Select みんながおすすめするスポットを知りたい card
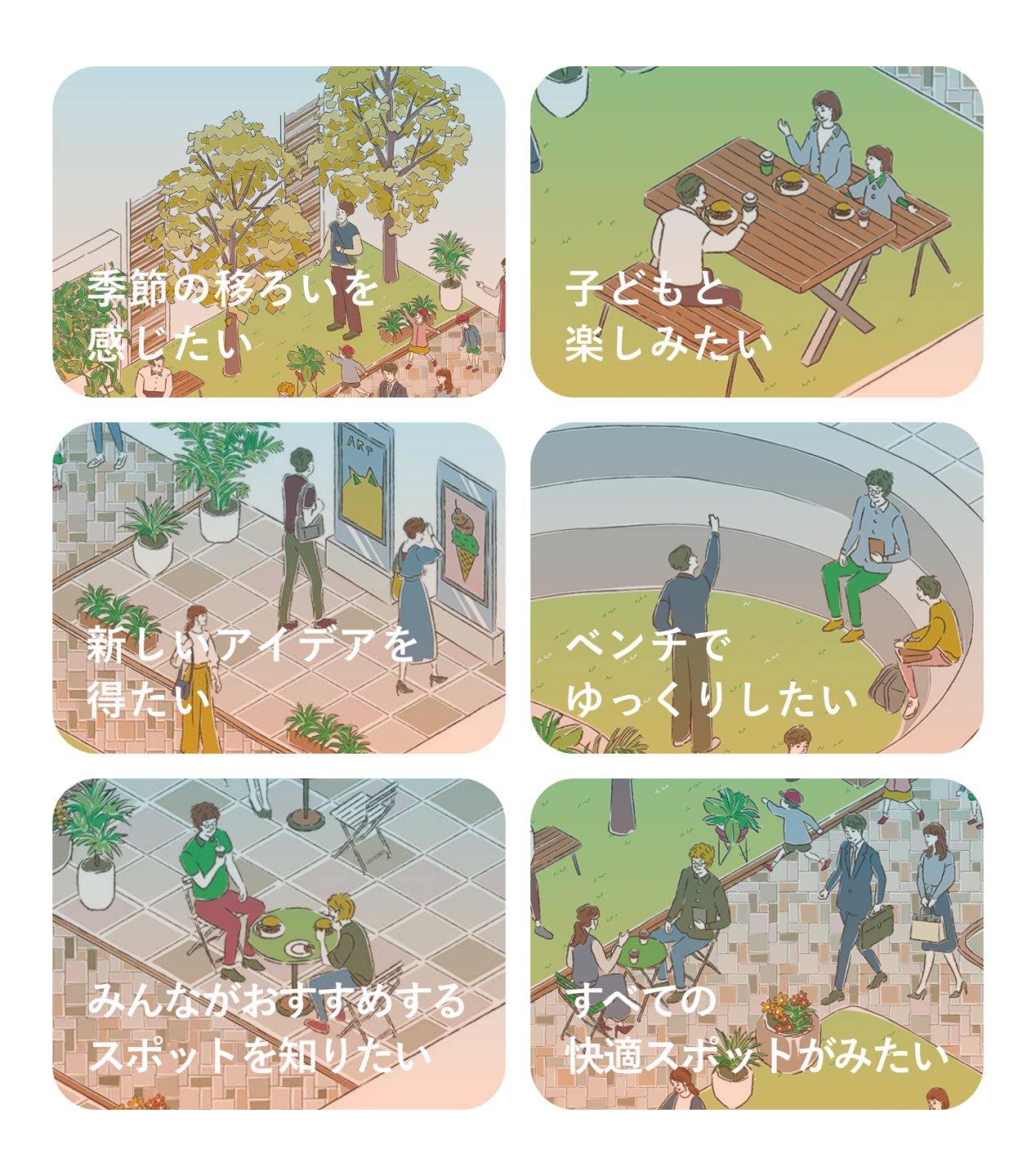 (x=279, y=944)
